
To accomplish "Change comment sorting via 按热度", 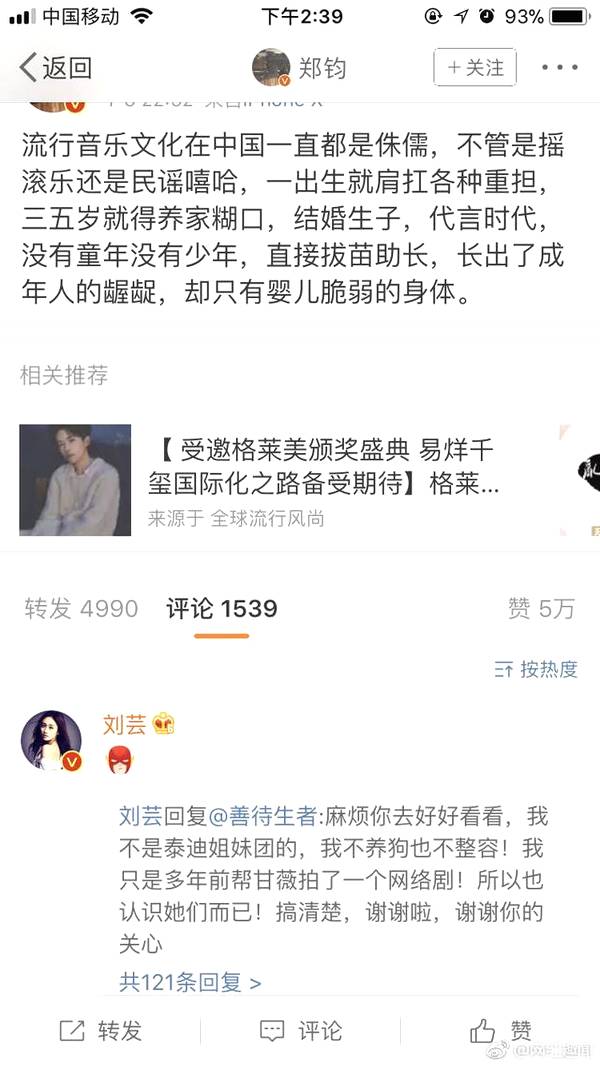I will (537, 670).
